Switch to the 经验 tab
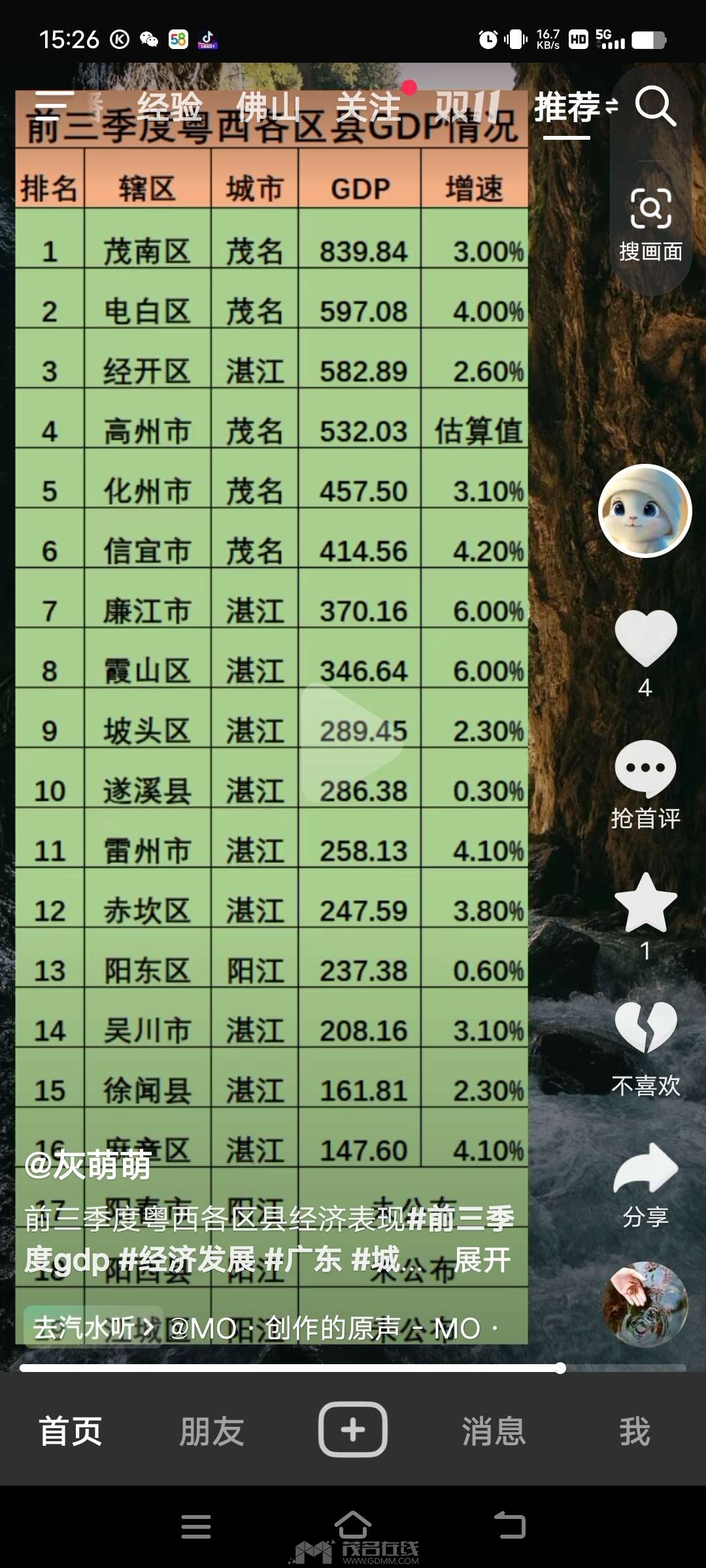 [170, 107]
